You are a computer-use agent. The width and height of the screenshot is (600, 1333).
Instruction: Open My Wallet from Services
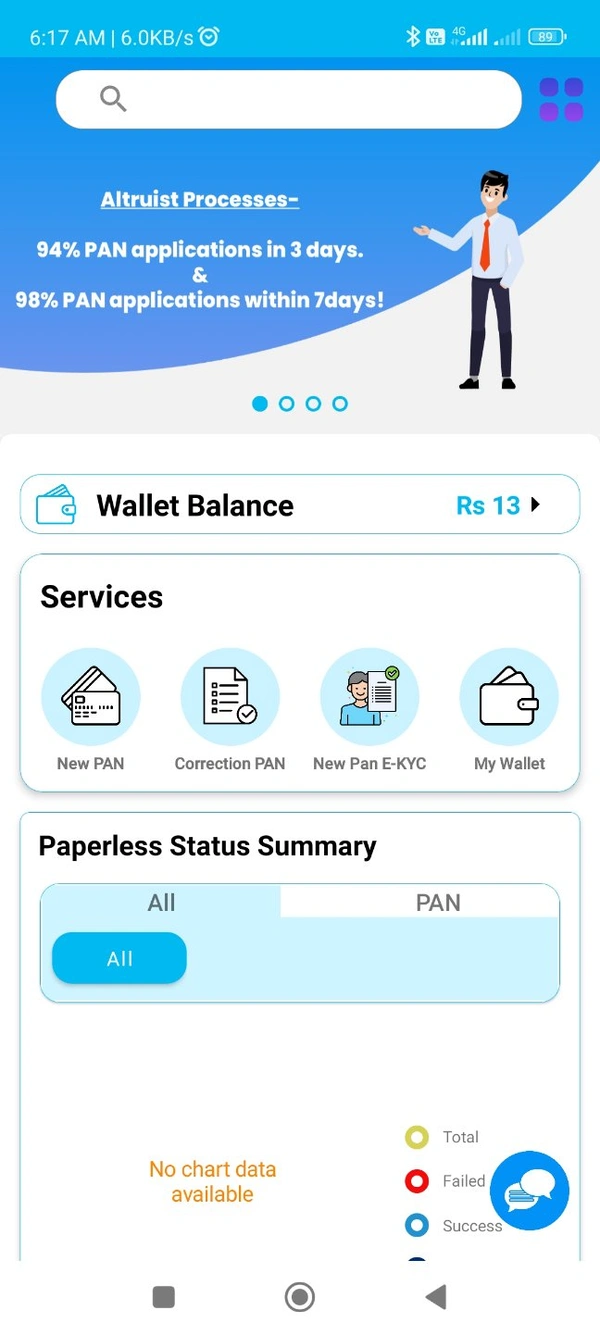pos(509,698)
